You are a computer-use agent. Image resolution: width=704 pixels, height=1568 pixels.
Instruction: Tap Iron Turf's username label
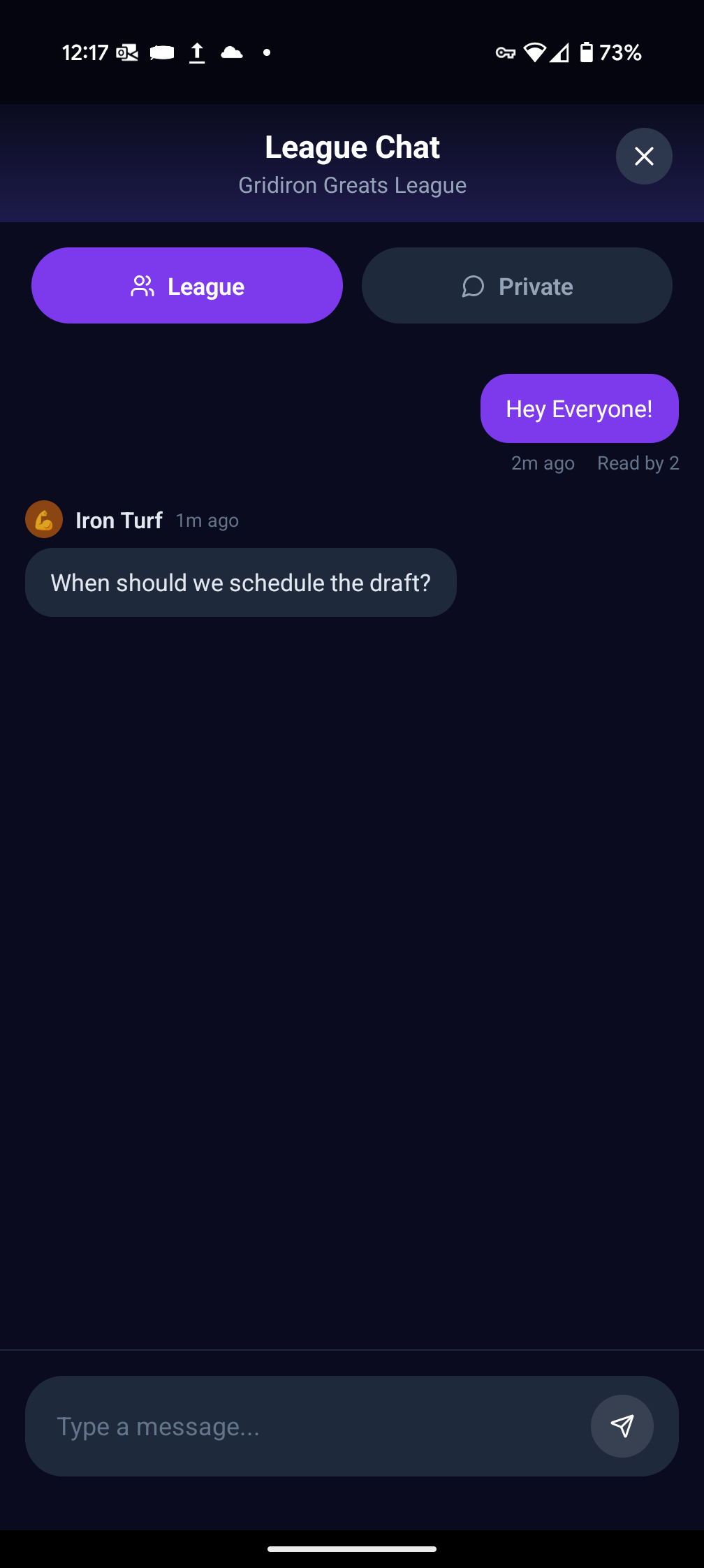point(119,519)
